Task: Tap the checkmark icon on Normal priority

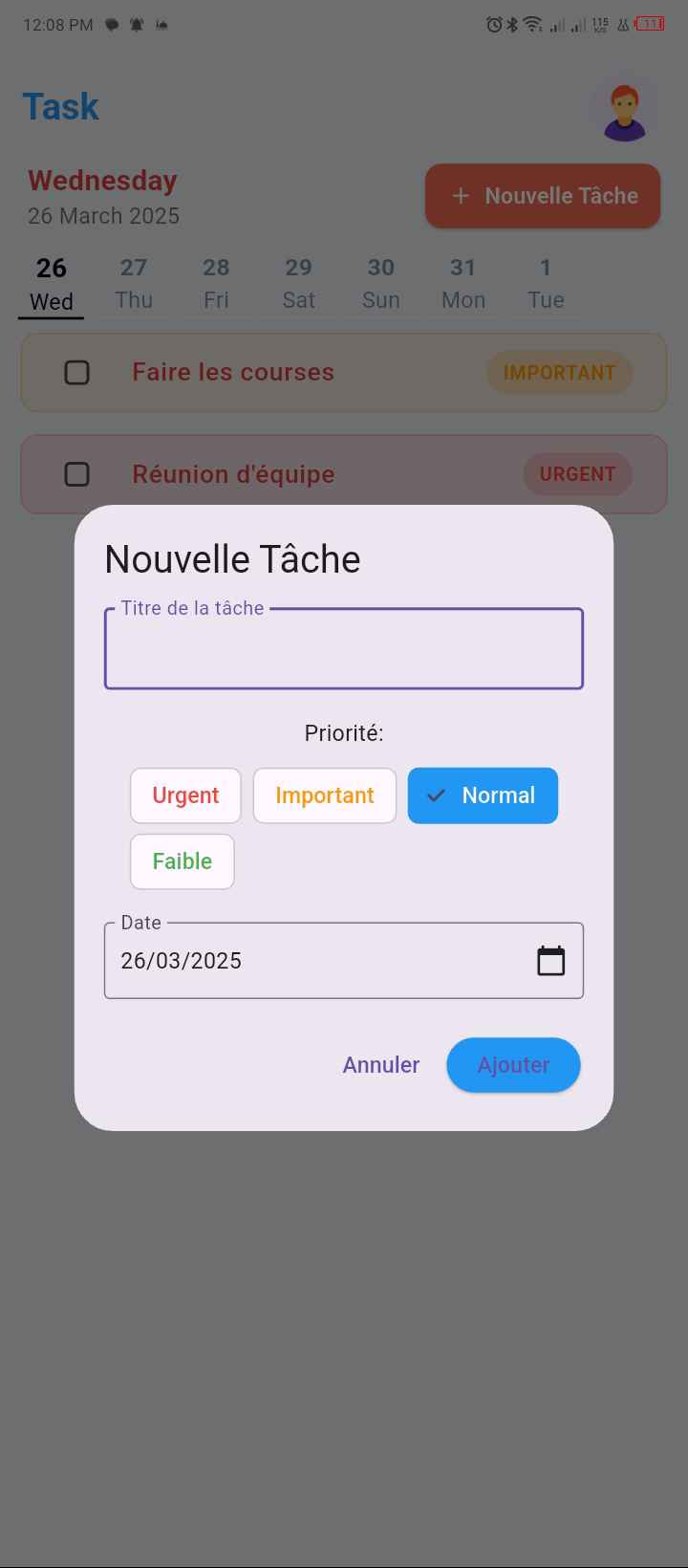Action: (x=437, y=795)
